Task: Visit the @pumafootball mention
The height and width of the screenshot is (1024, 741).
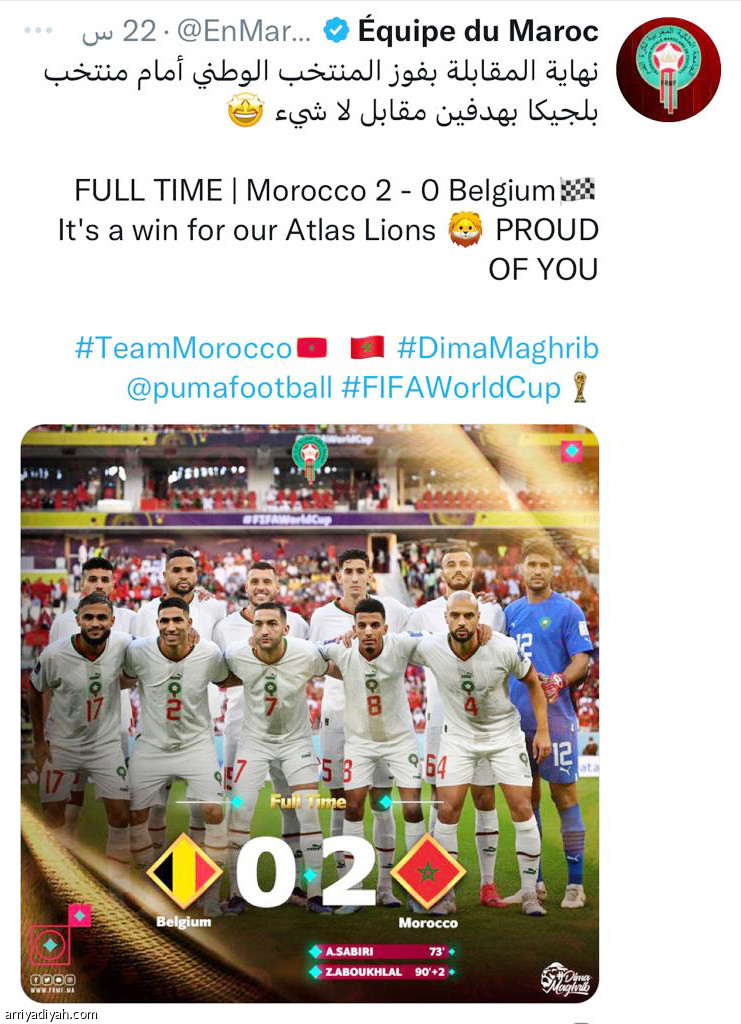Action: pos(229,388)
